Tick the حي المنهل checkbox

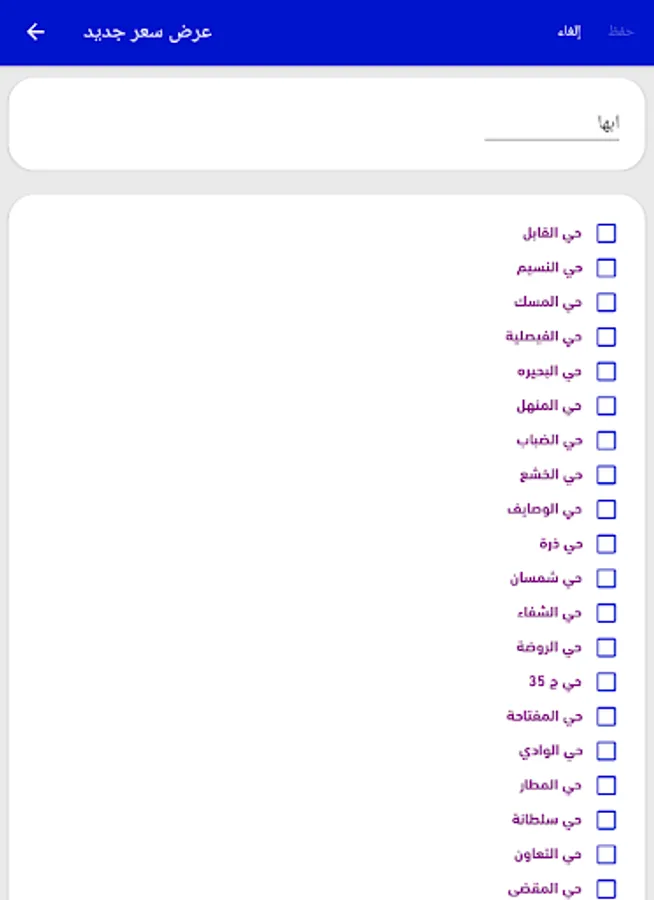click(606, 406)
